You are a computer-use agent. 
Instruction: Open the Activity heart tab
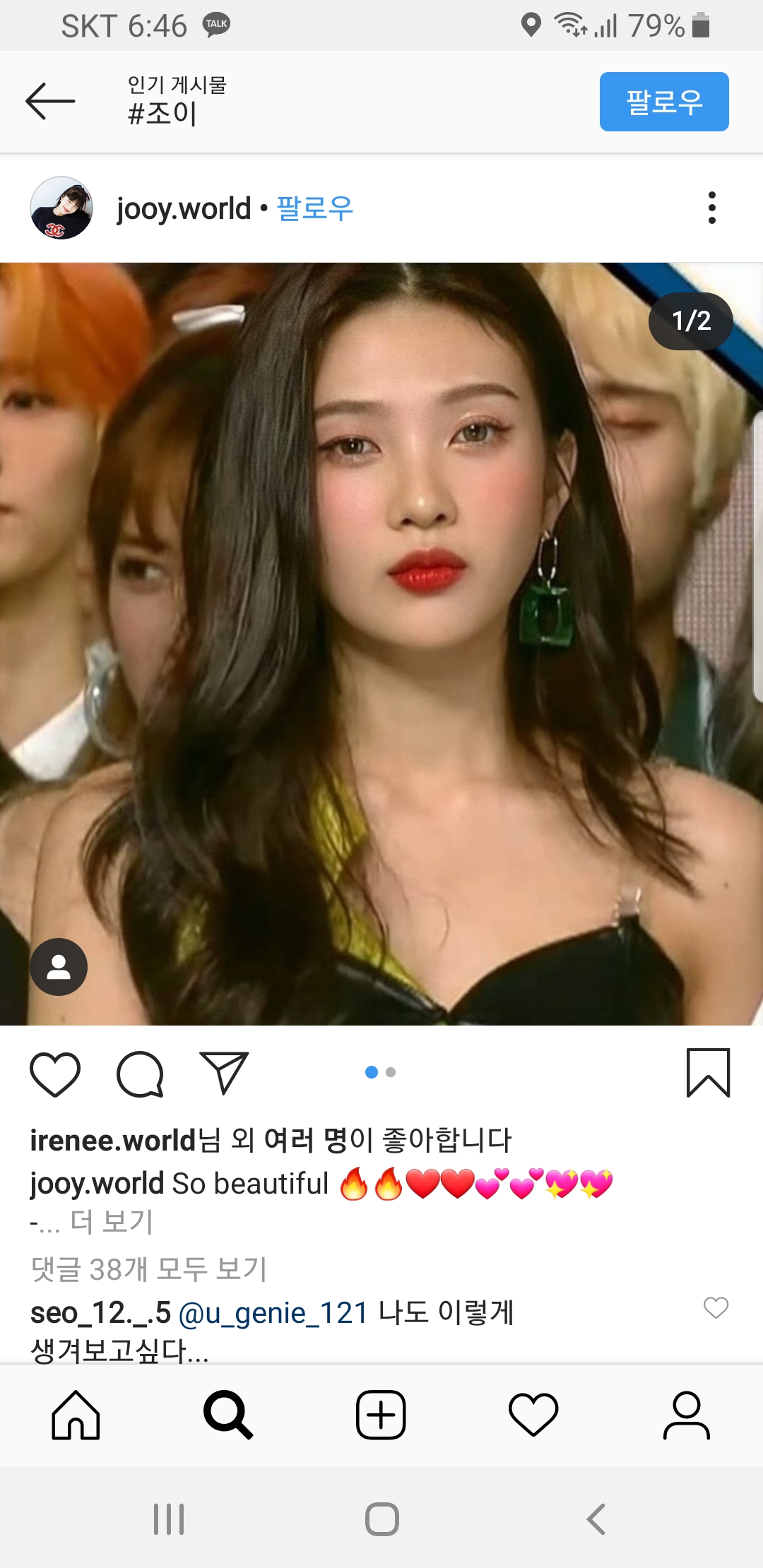(533, 1415)
